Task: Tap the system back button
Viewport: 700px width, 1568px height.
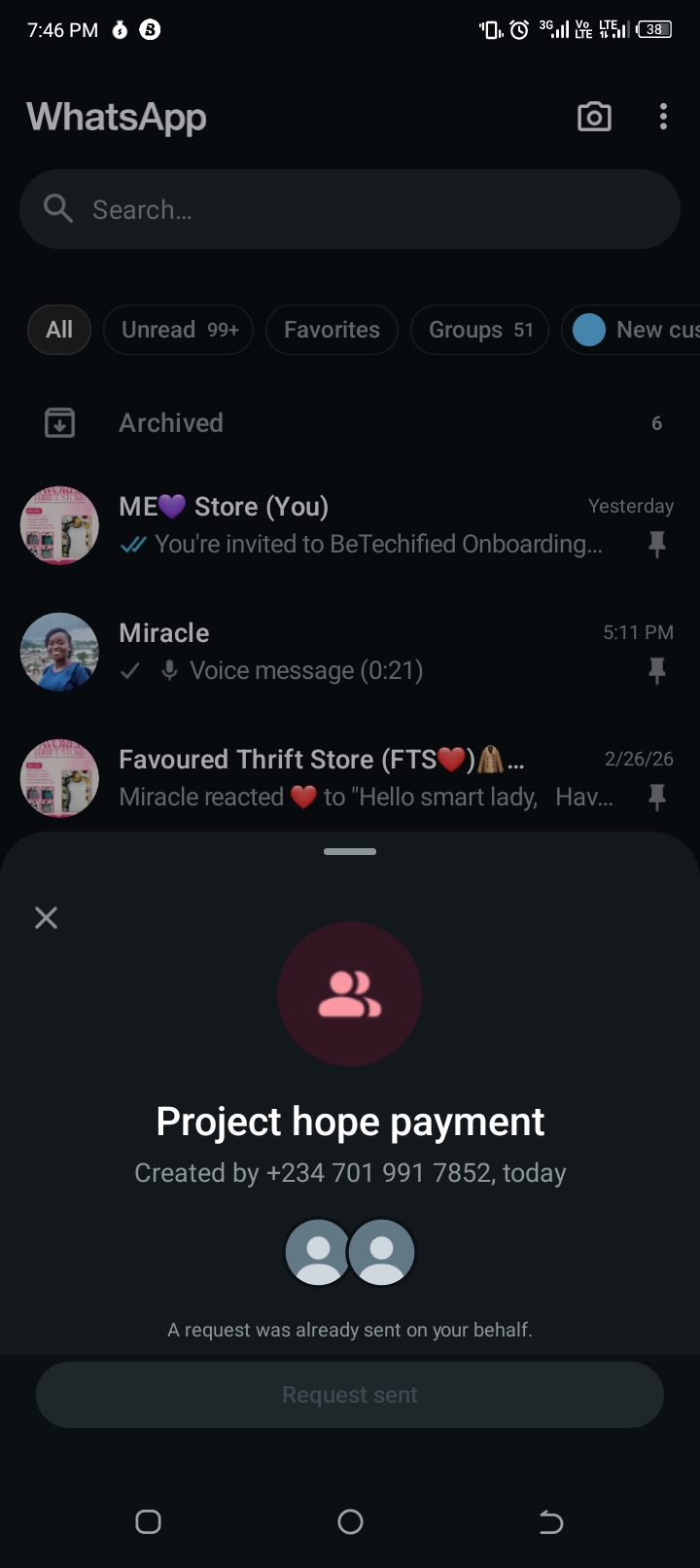Action: (x=550, y=1521)
